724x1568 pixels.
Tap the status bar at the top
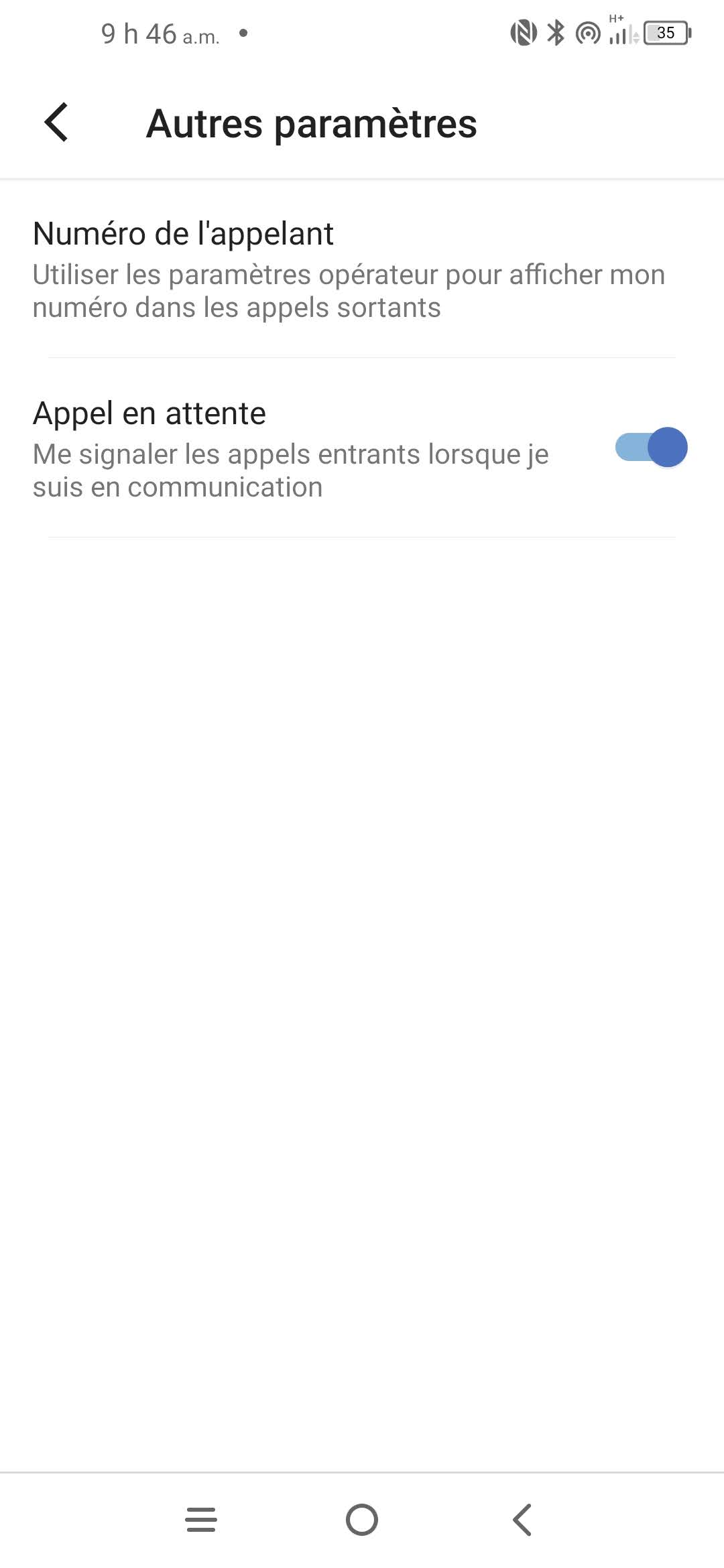362,31
